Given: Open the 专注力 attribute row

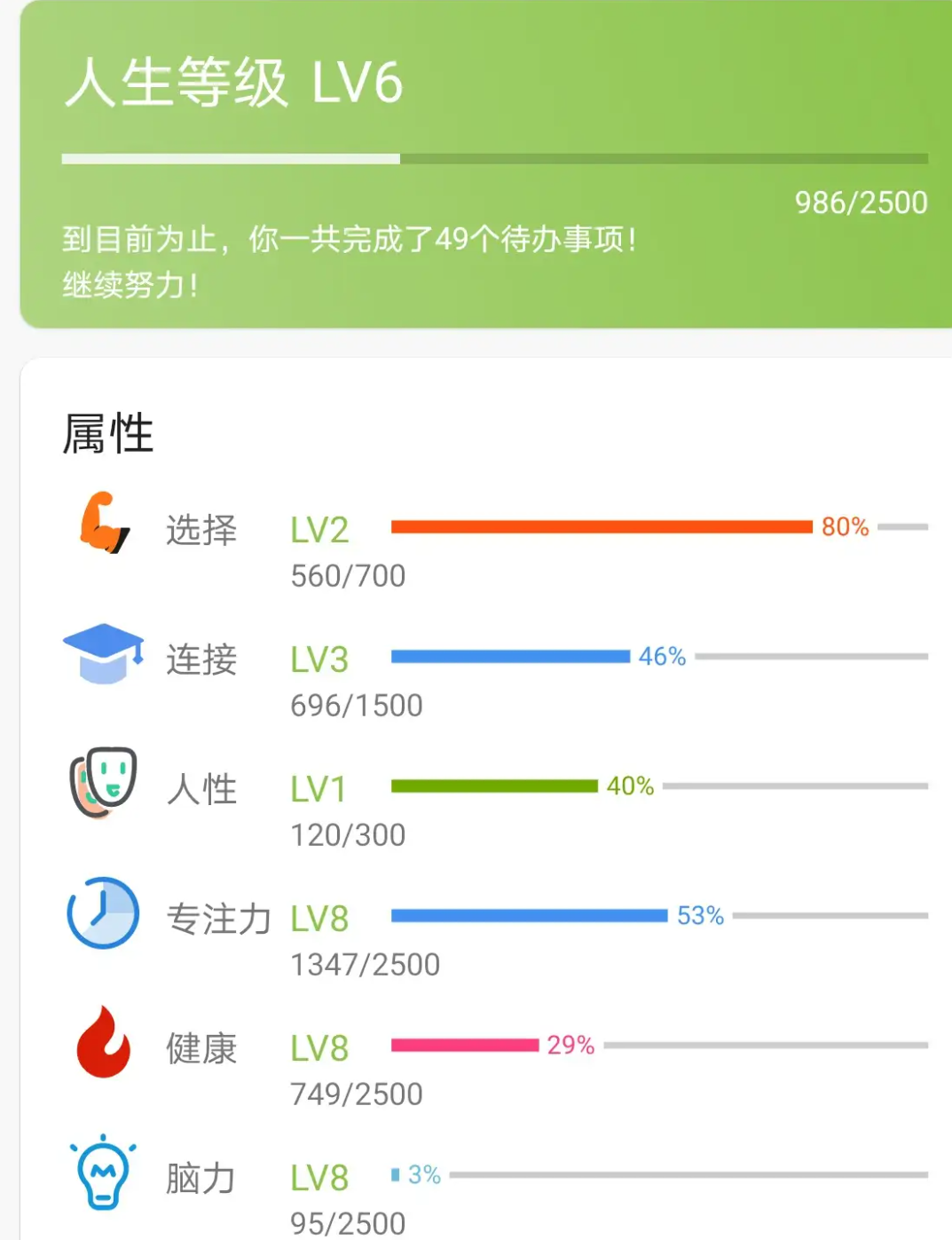Looking at the screenshot, I should pyautogui.click(x=217, y=920).
